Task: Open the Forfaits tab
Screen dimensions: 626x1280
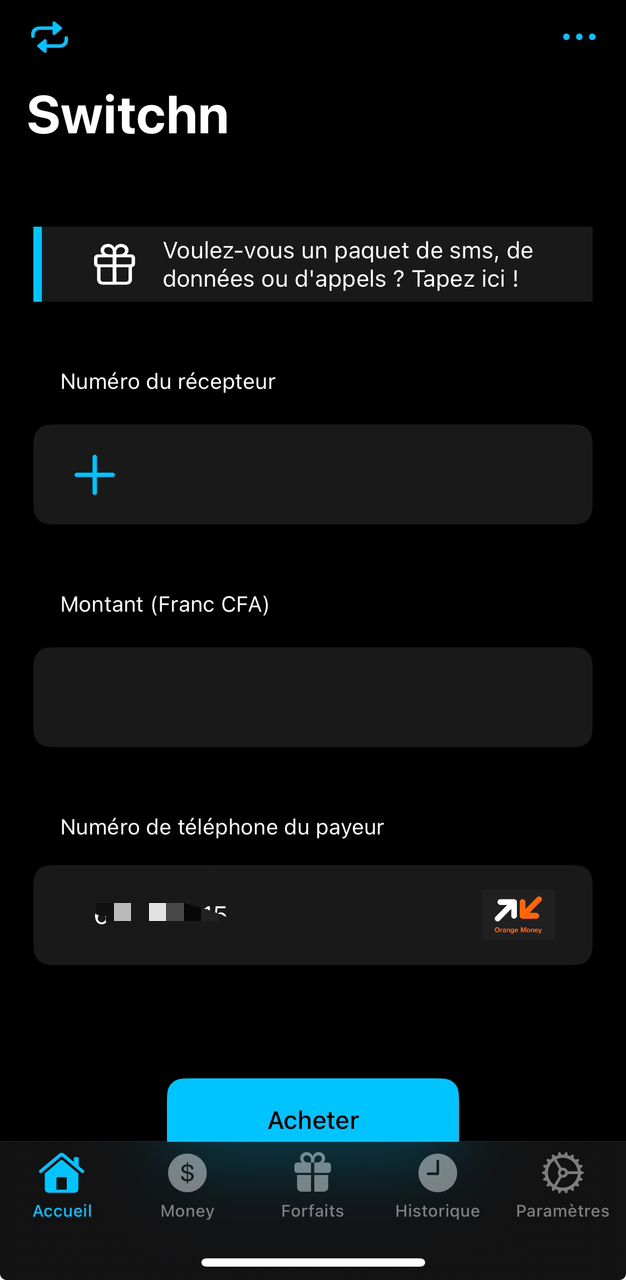Action: [312, 1186]
